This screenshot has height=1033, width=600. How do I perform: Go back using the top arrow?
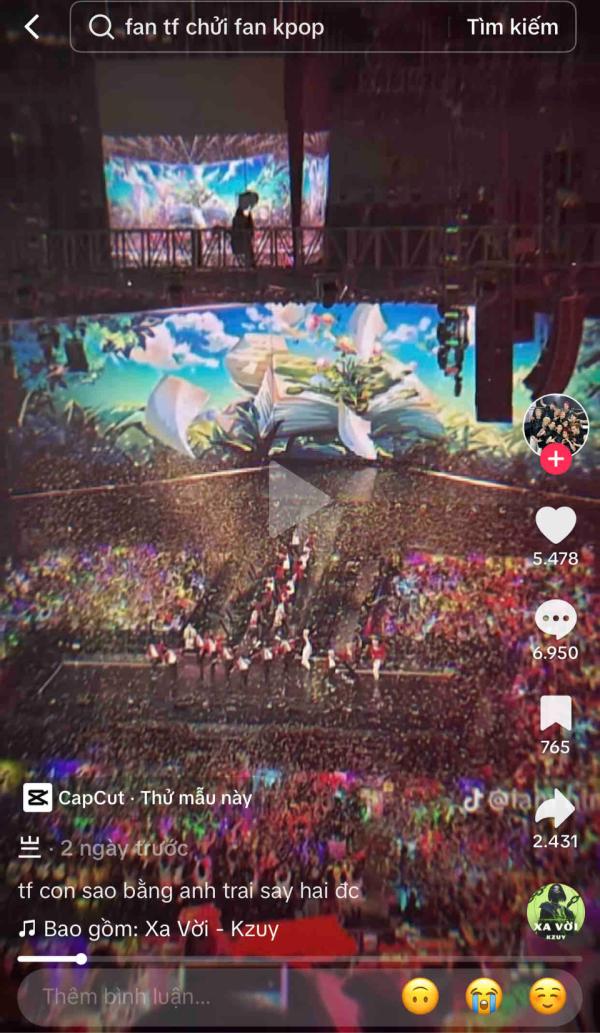pos(32,27)
